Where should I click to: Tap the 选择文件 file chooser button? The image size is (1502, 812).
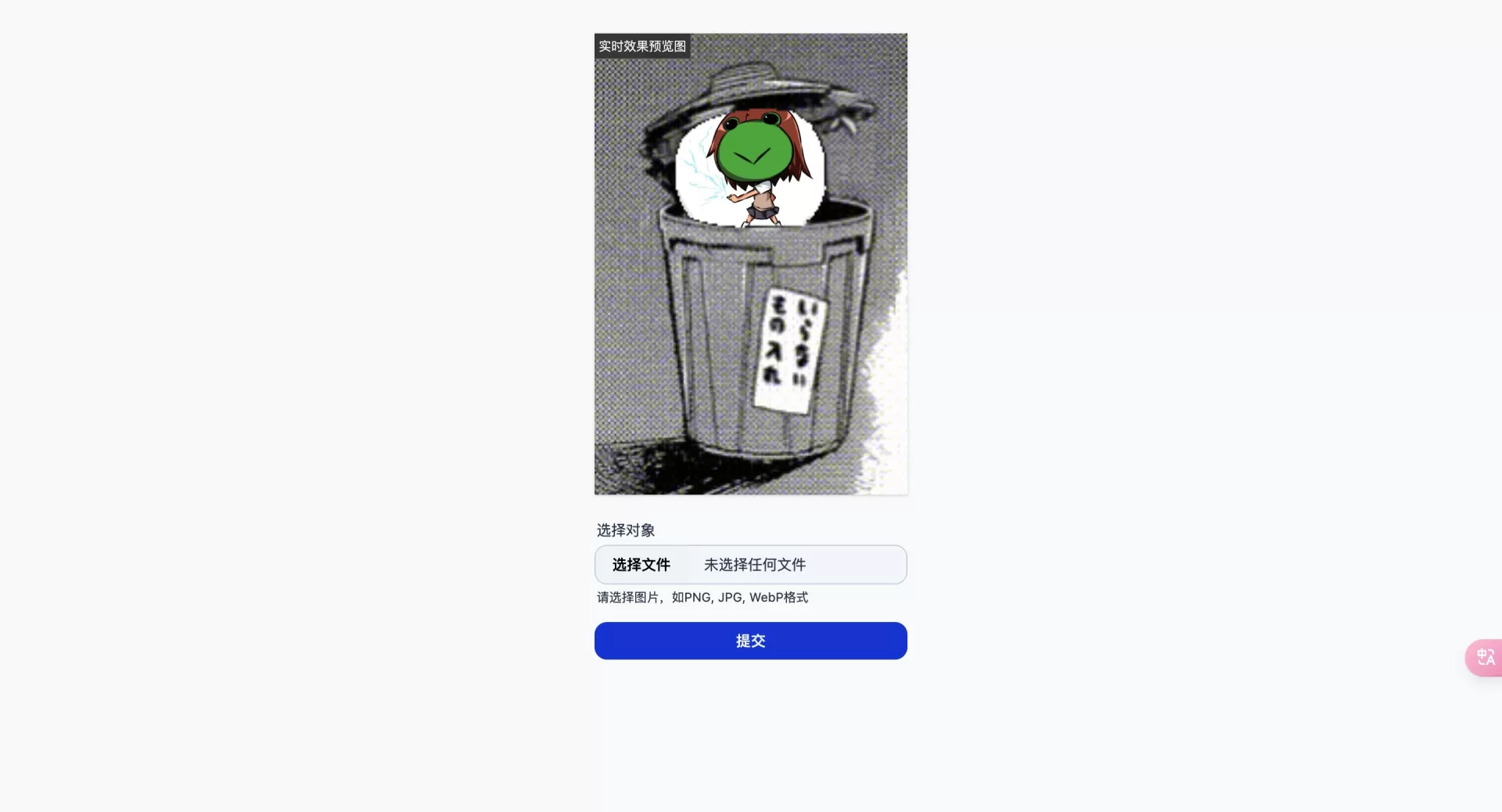[x=641, y=565]
